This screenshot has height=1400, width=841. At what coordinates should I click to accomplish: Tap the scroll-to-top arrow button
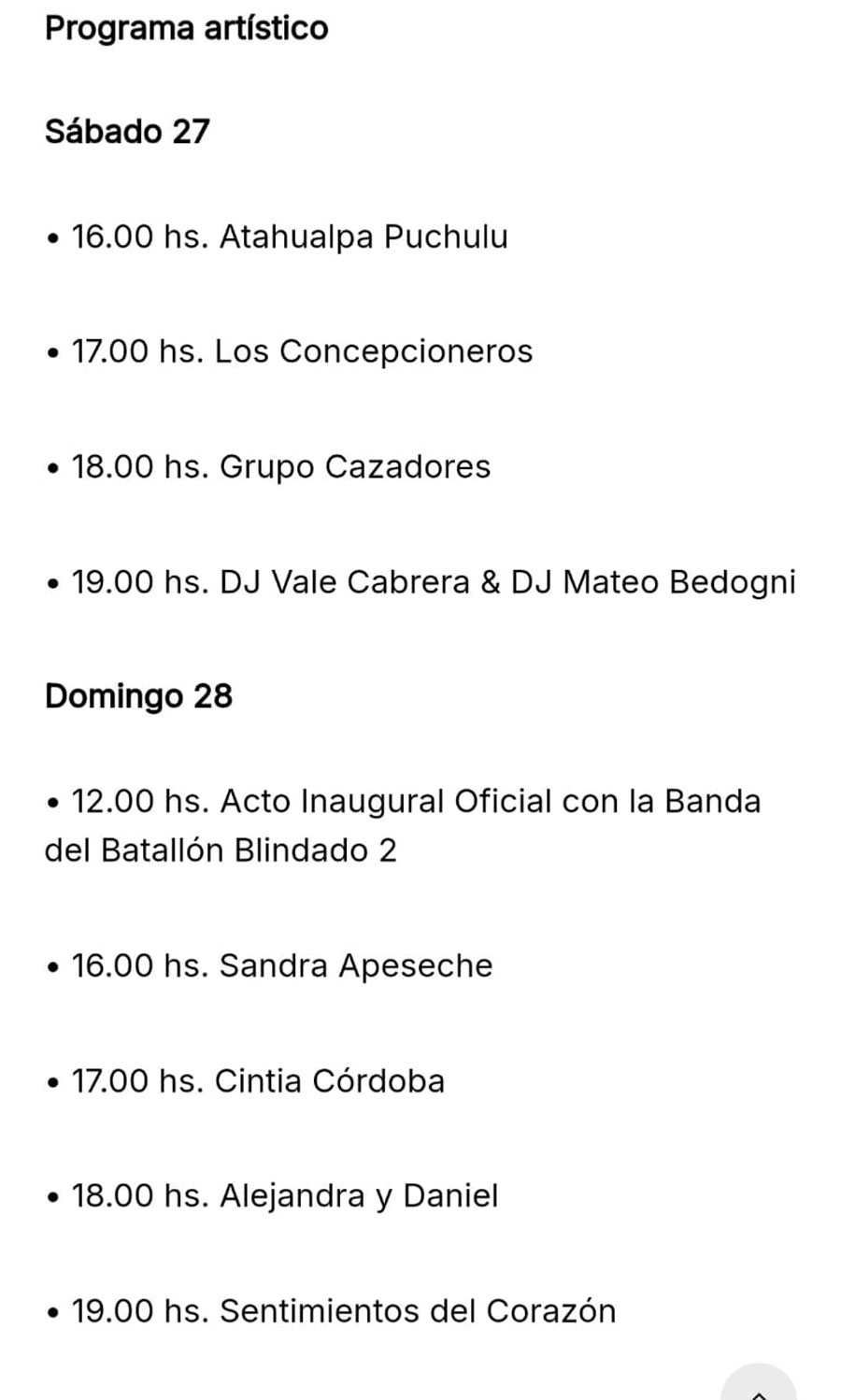(759, 1387)
